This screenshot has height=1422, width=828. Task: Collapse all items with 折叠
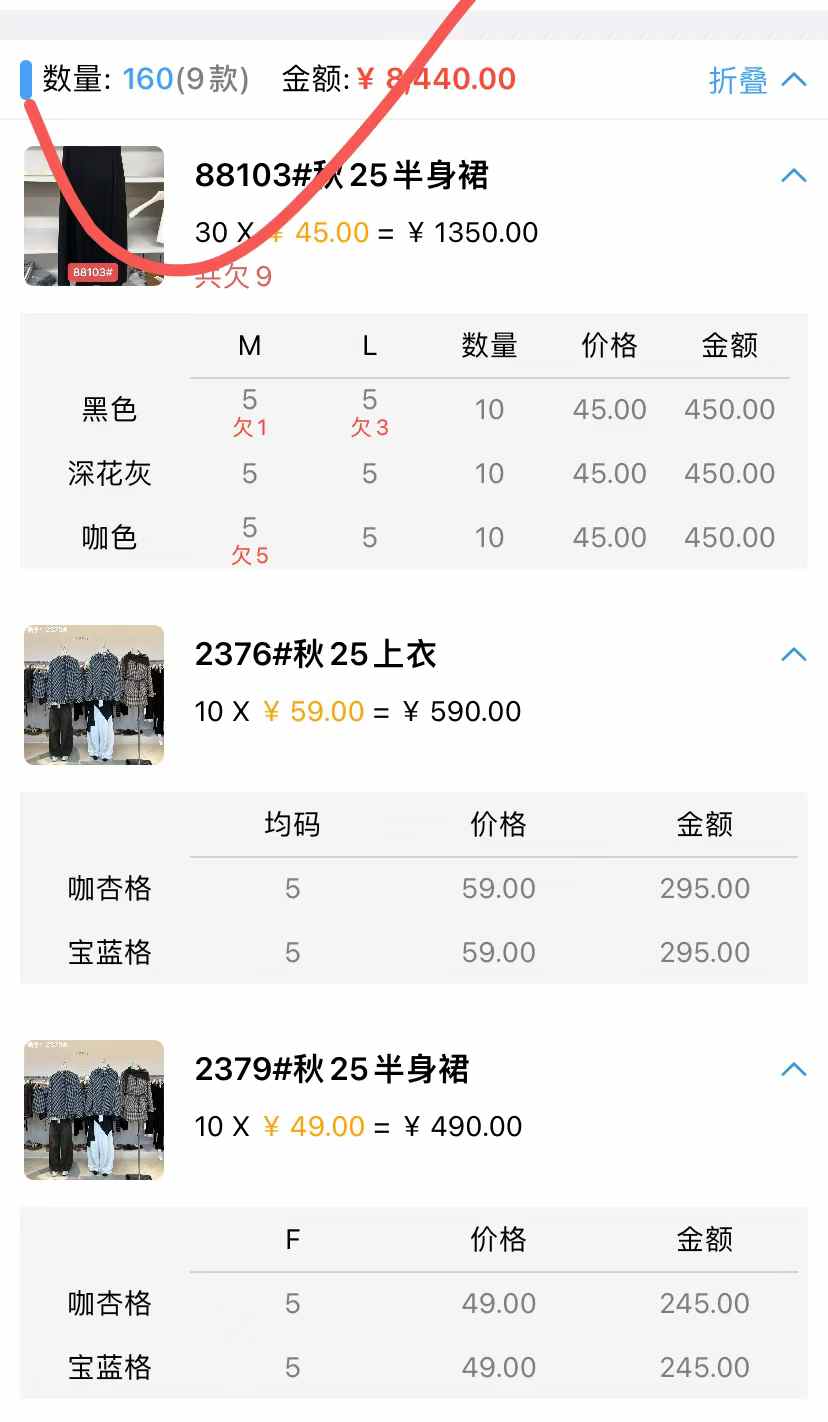coord(756,80)
